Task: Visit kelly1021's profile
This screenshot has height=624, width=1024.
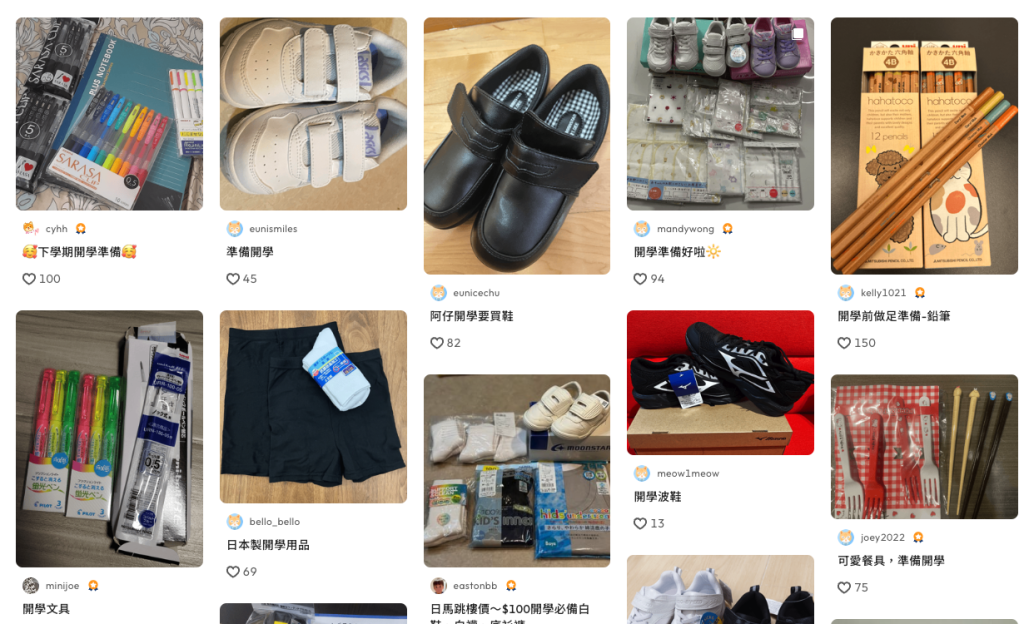Action: coord(883,293)
